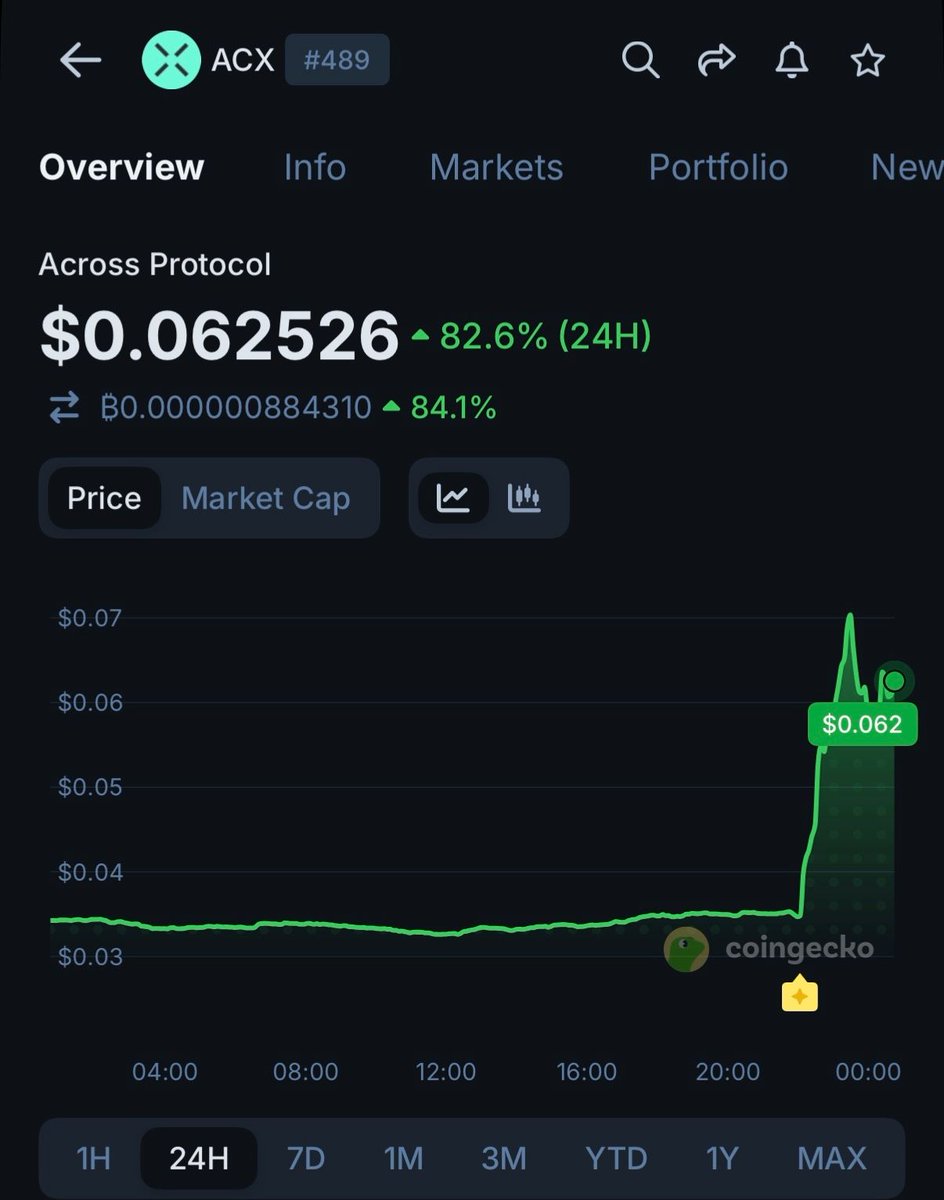
Task: Select the Price chart option
Action: pos(104,498)
